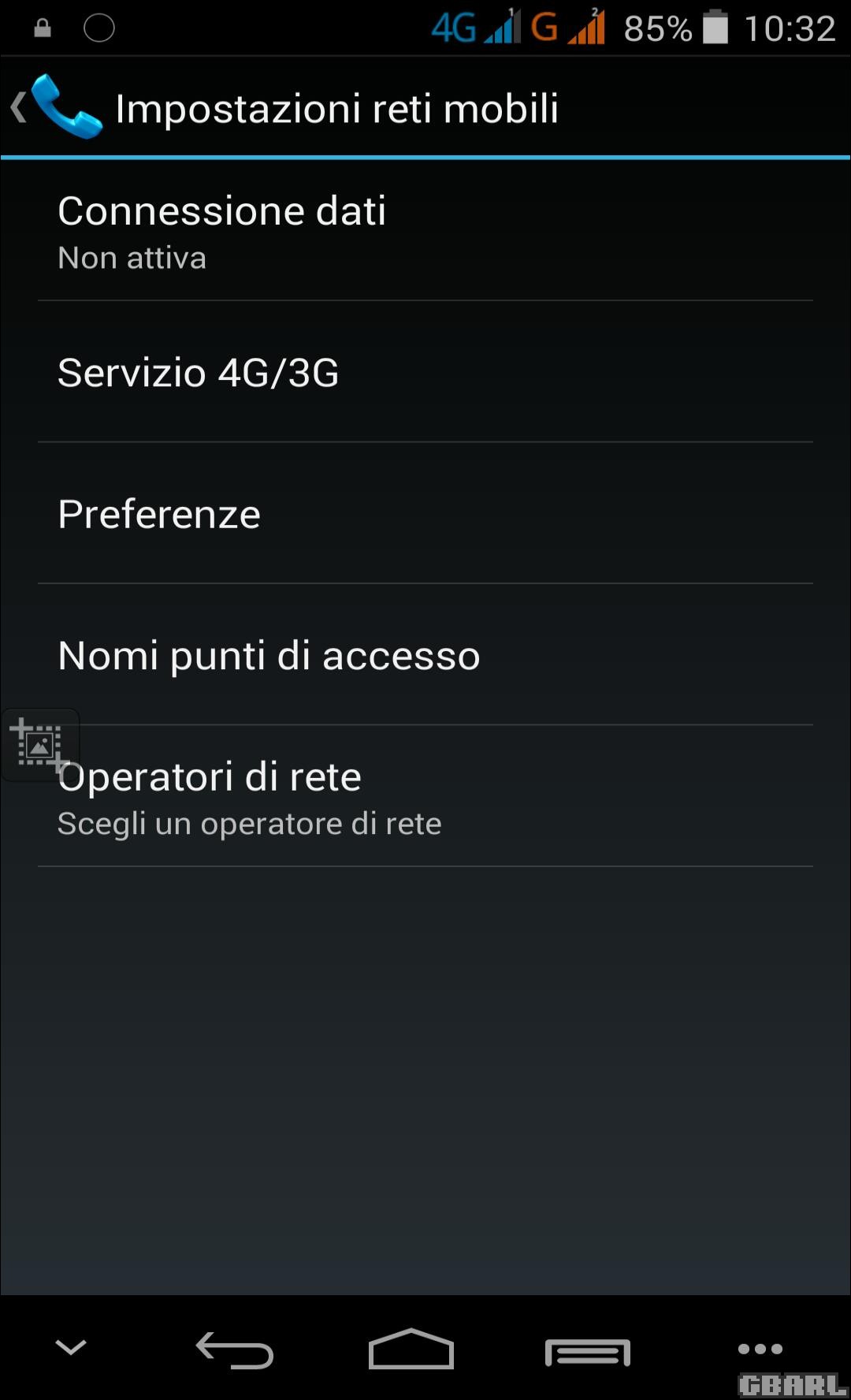Open Nomi punti di accesso
This screenshot has width=851, height=1400.
pyautogui.click(x=425, y=655)
